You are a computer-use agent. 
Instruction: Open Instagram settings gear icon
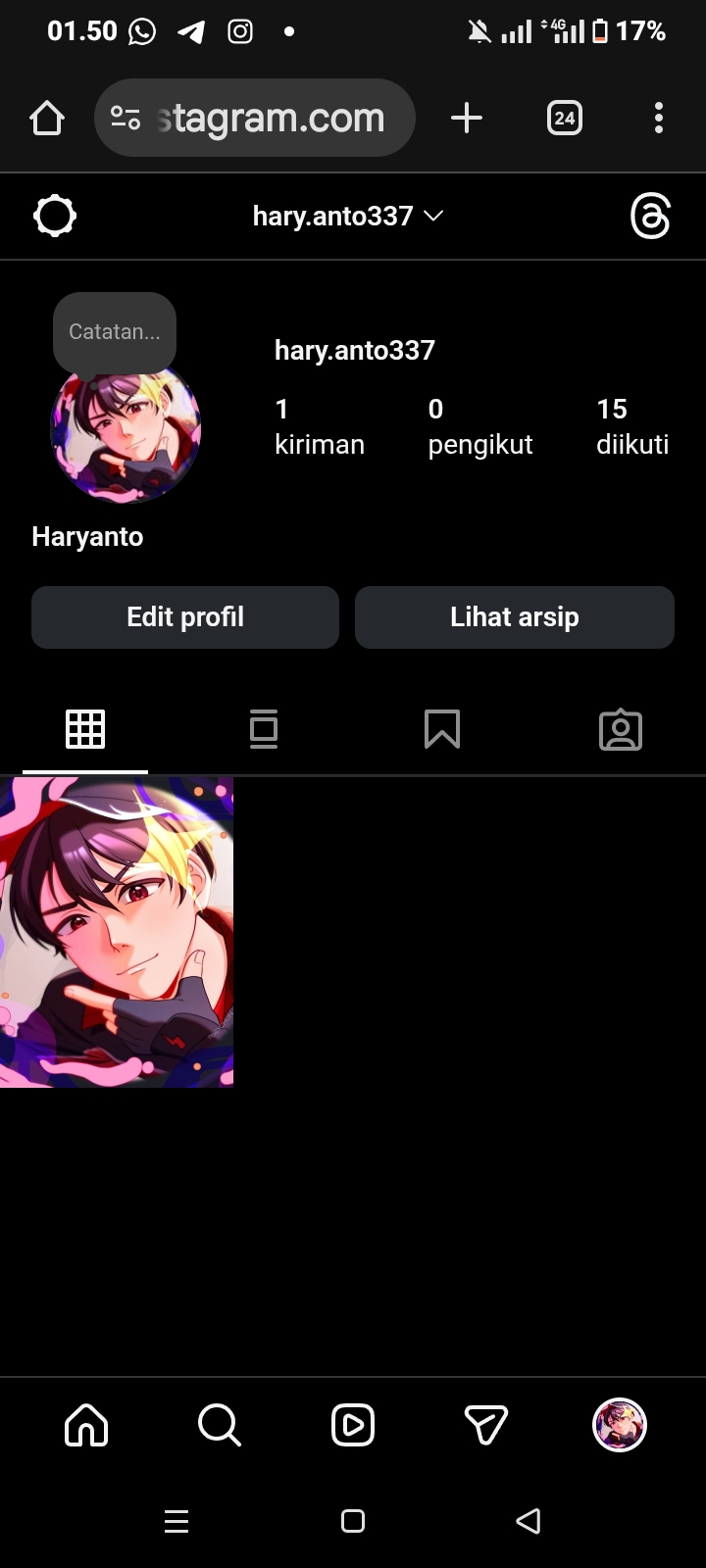[55, 216]
